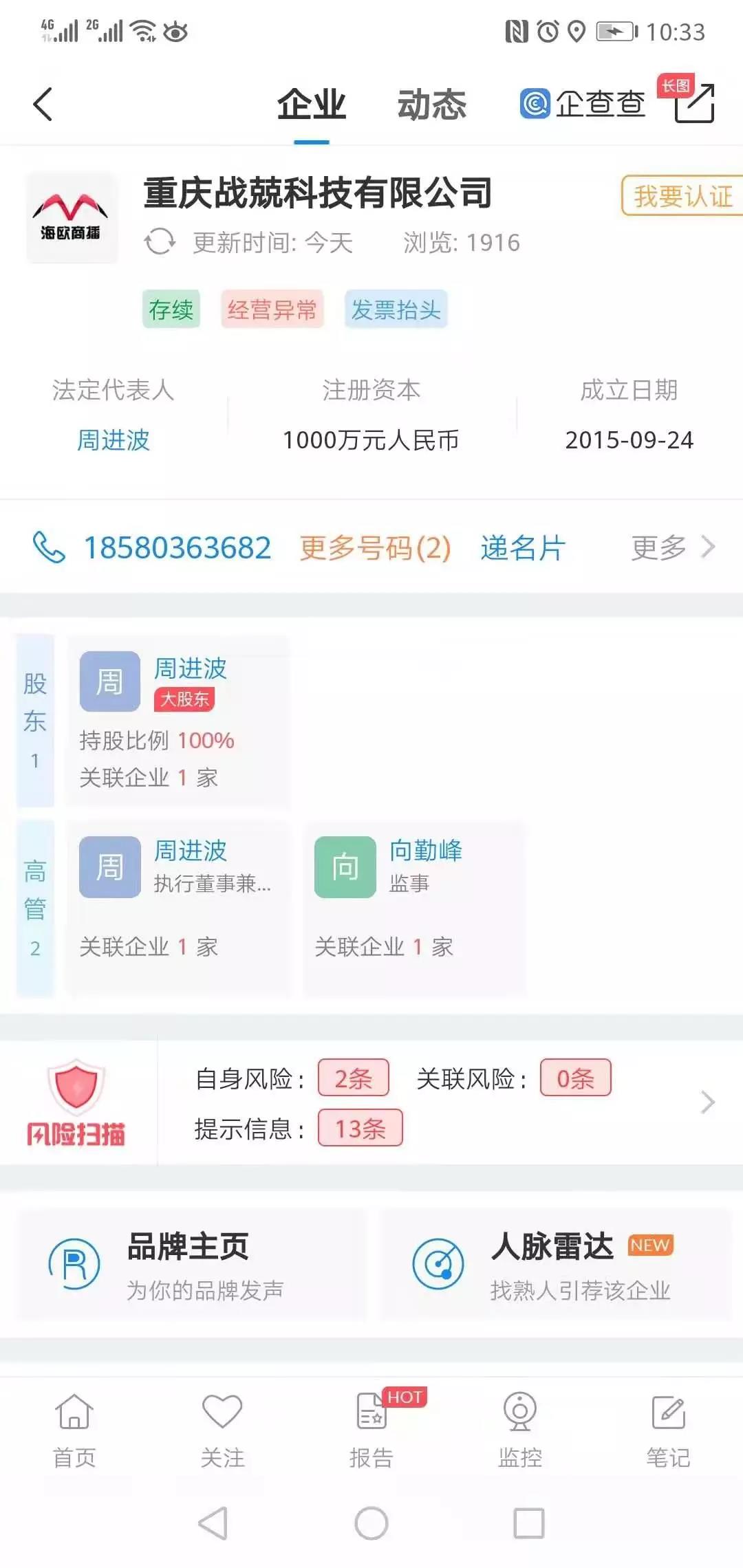Open 人脉雷达 radar icon
The image size is (743, 1568).
438,1264
